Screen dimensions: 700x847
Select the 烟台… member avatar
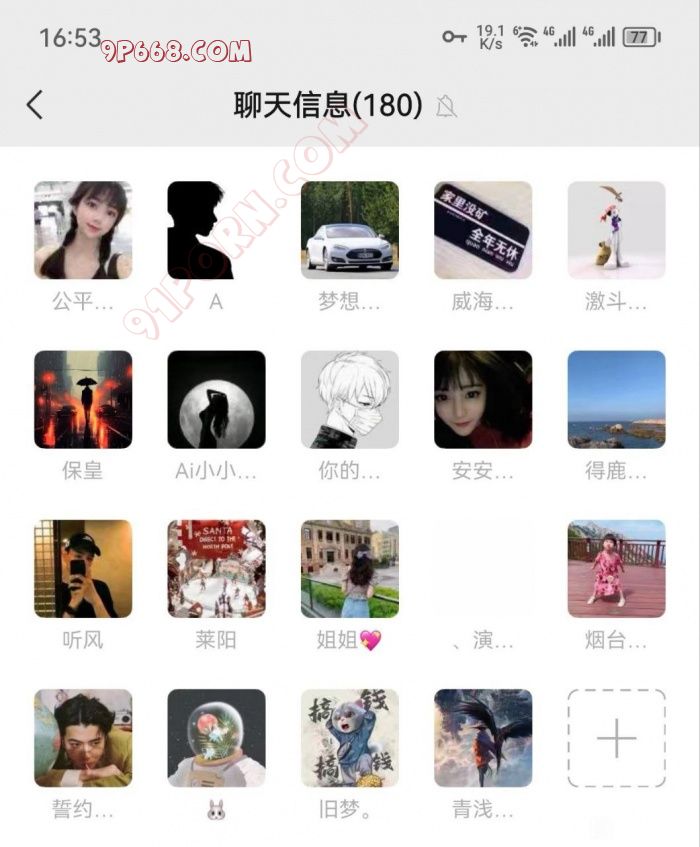(x=616, y=568)
